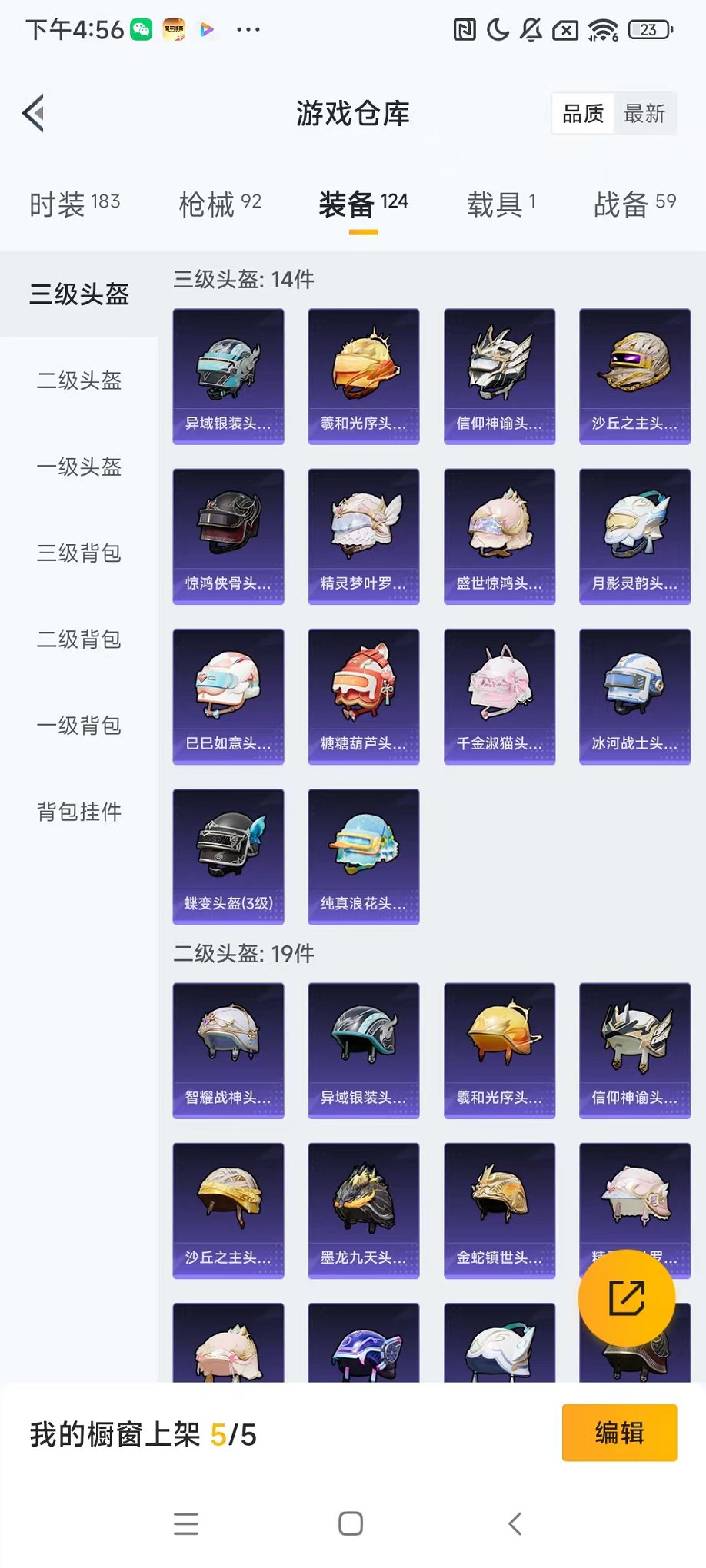Screen dimensions: 706x1568
Task: View the 墨龙九天 helmet item
Action: 364,1210
